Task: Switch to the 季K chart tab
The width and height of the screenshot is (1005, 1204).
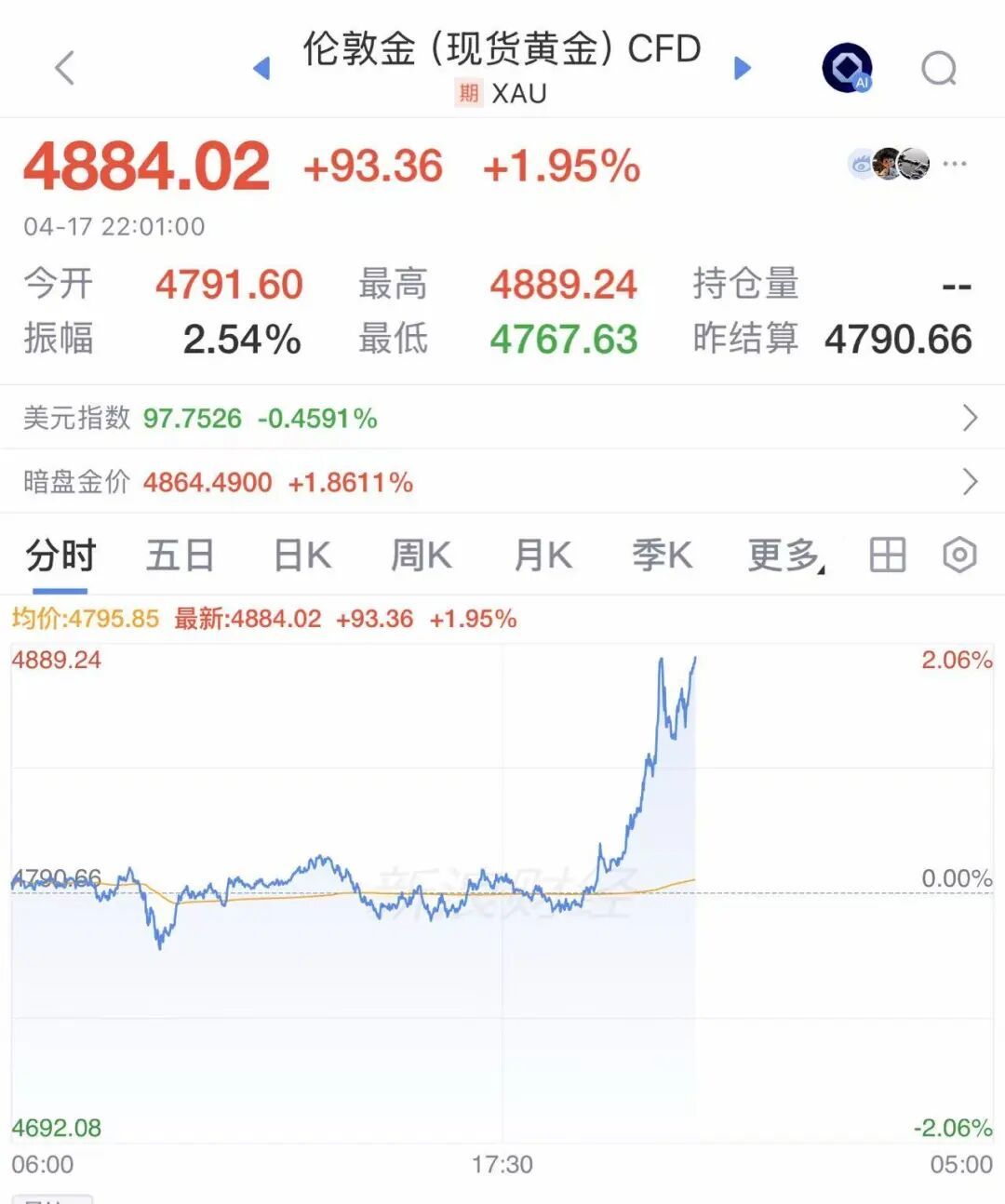Action: click(x=662, y=555)
